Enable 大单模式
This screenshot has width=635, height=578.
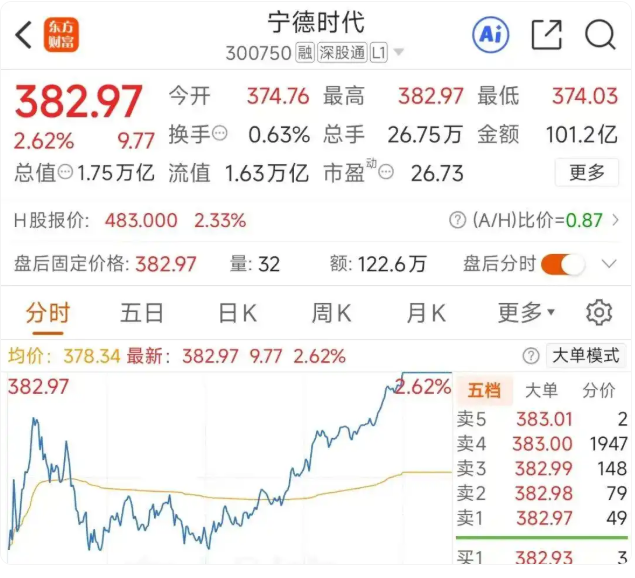(586, 356)
